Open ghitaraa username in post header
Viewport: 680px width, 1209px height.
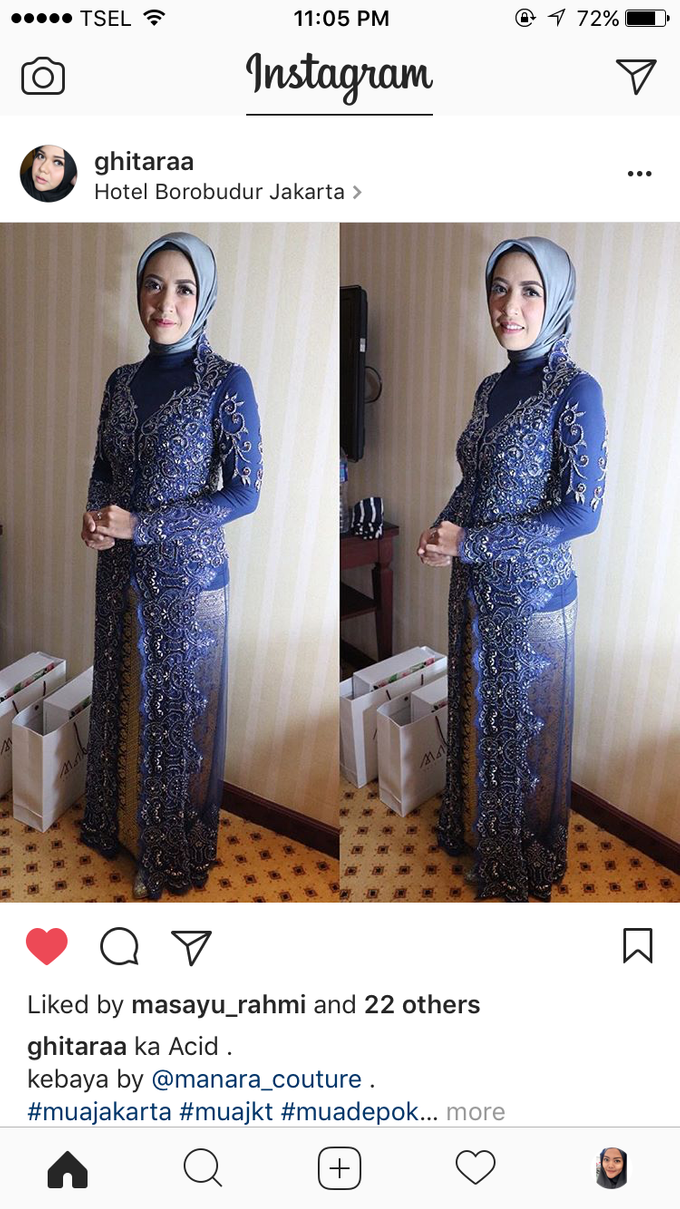click(x=144, y=161)
